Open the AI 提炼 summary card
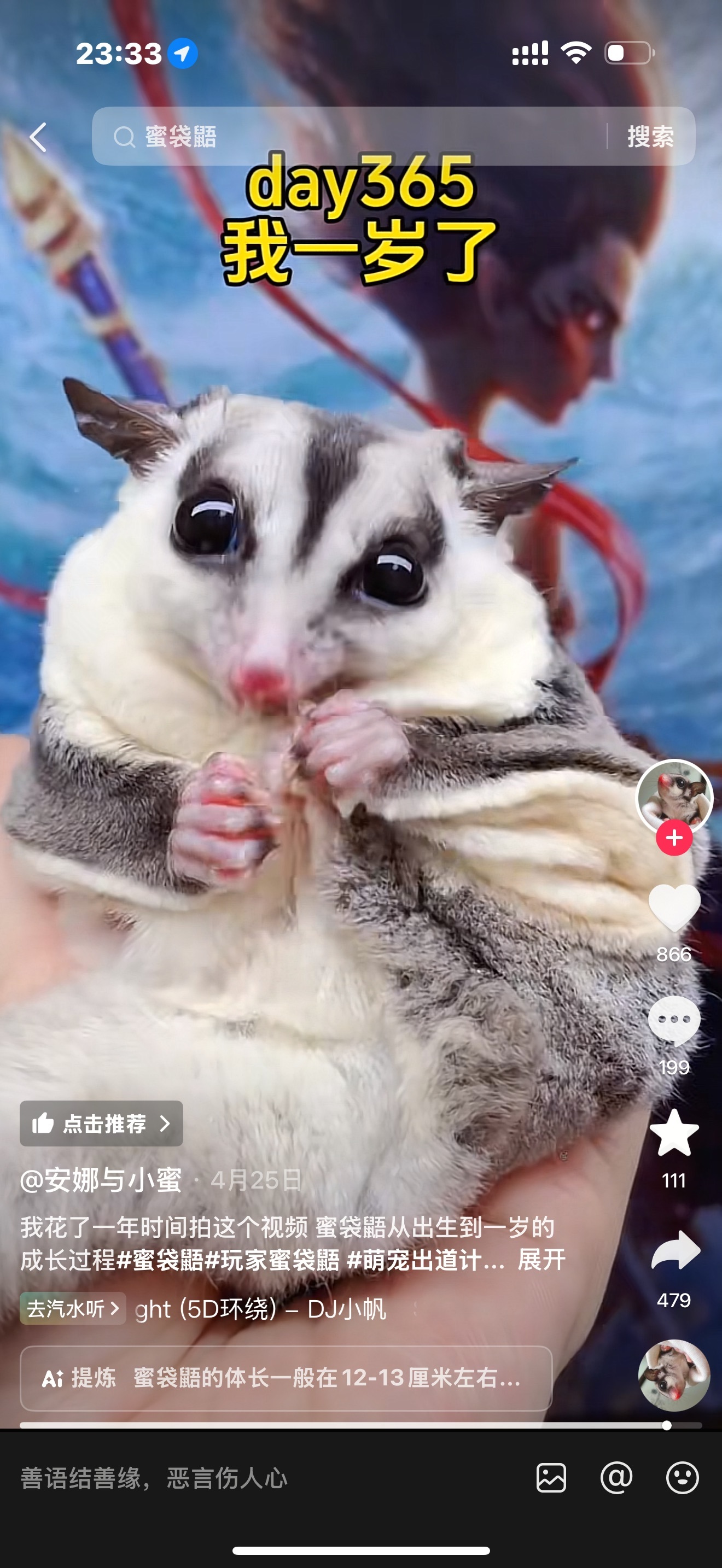This screenshot has height=1568, width=722. (286, 1378)
